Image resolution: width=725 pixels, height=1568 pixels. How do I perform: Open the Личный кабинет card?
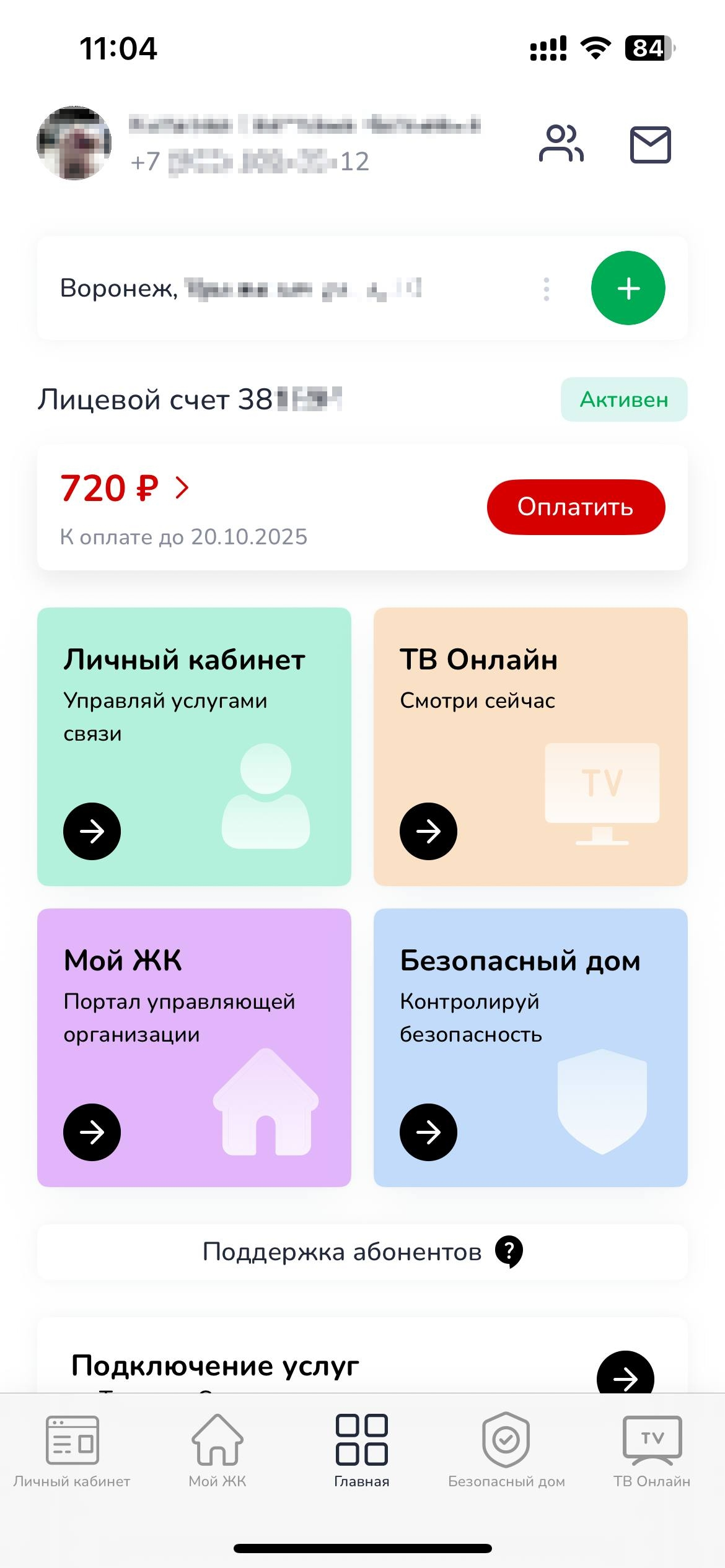pyautogui.click(x=194, y=746)
